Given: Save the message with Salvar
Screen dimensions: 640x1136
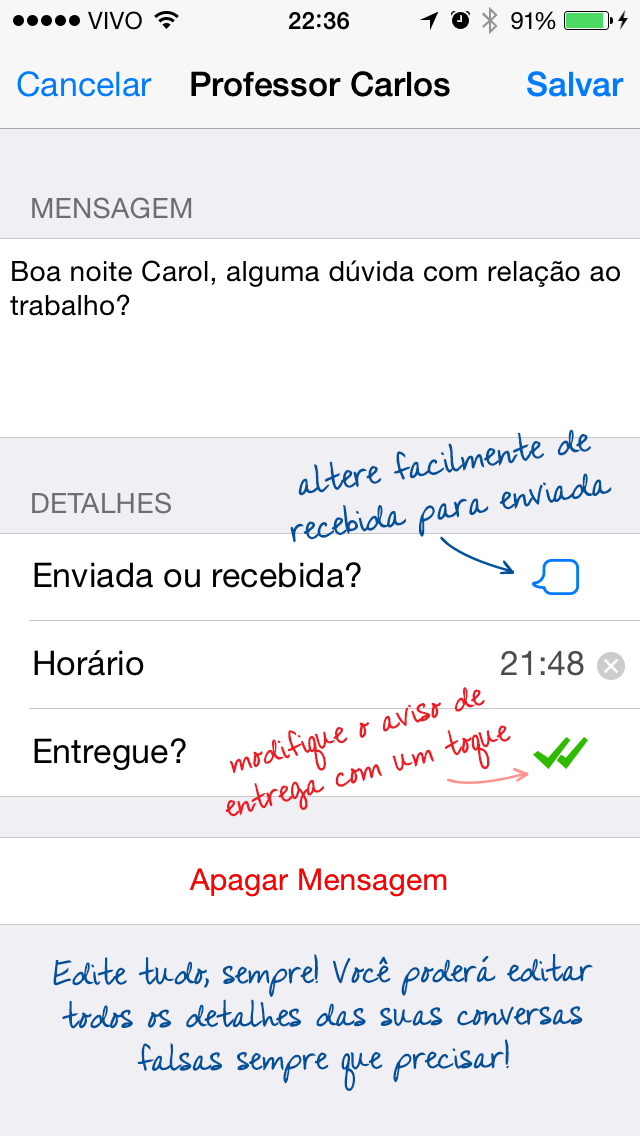Looking at the screenshot, I should 574,85.
